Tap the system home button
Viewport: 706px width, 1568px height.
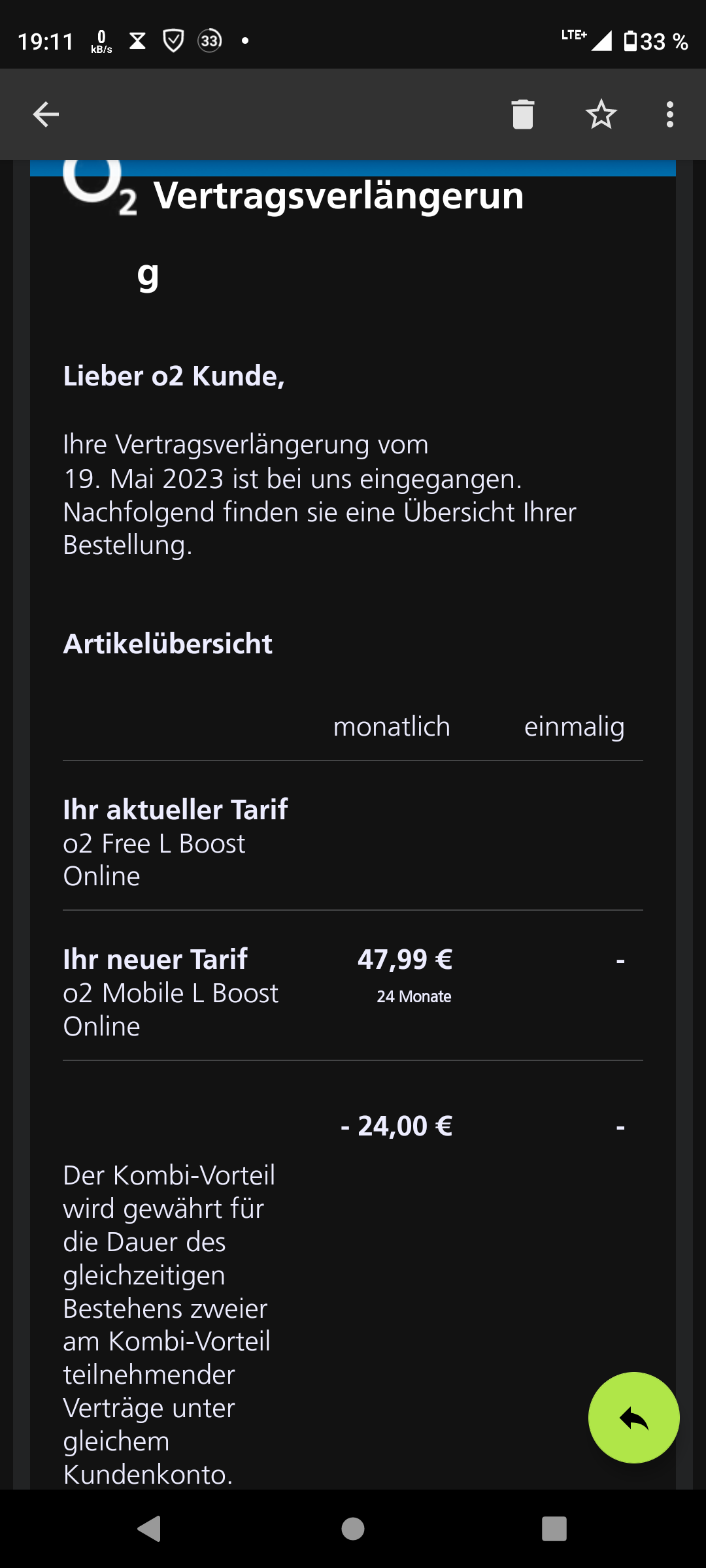click(353, 1529)
